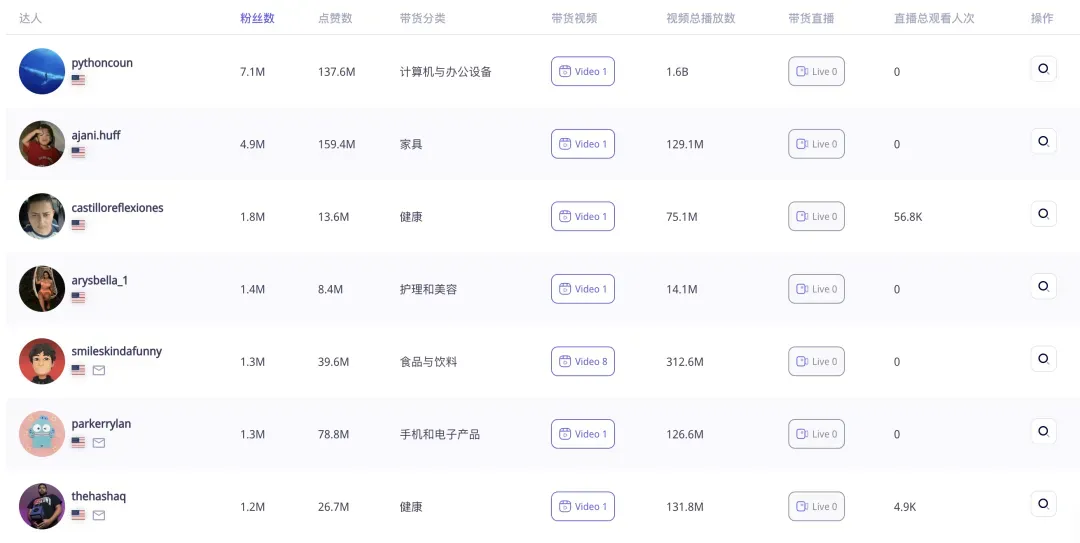Tap Live 0 for ajani.huff

(x=816, y=144)
